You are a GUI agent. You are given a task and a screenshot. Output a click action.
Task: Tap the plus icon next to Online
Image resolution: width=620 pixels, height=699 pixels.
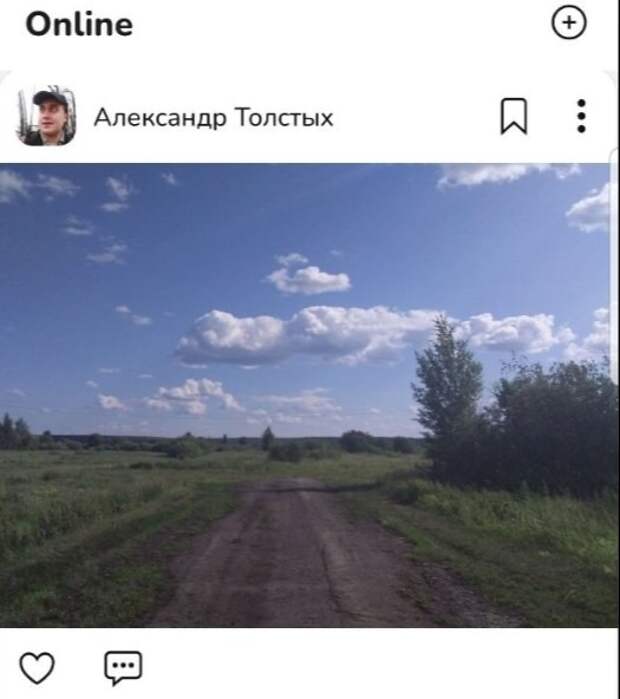pyautogui.click(x=569, y=24)
